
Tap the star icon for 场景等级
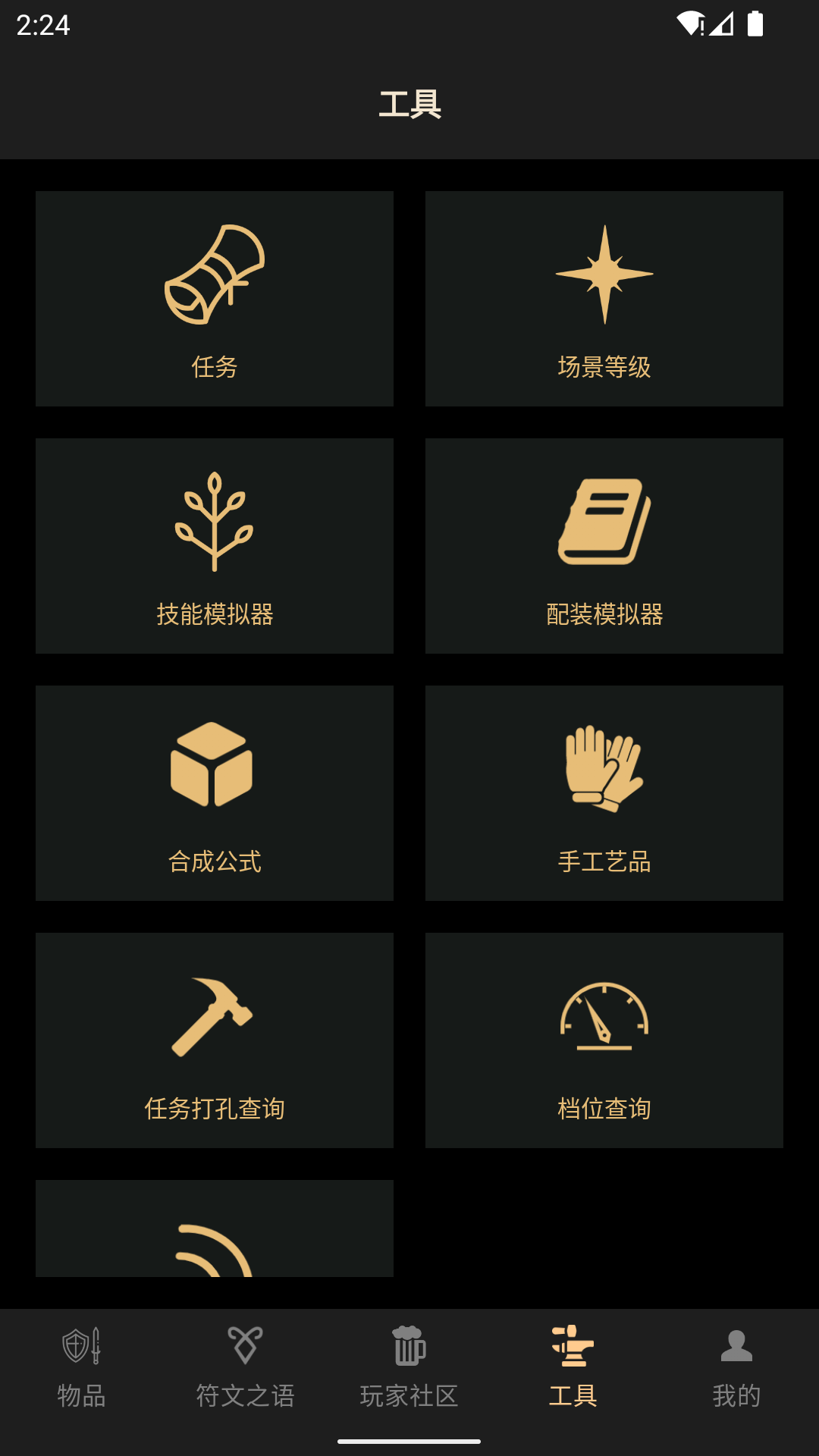[x=604, y=273]
